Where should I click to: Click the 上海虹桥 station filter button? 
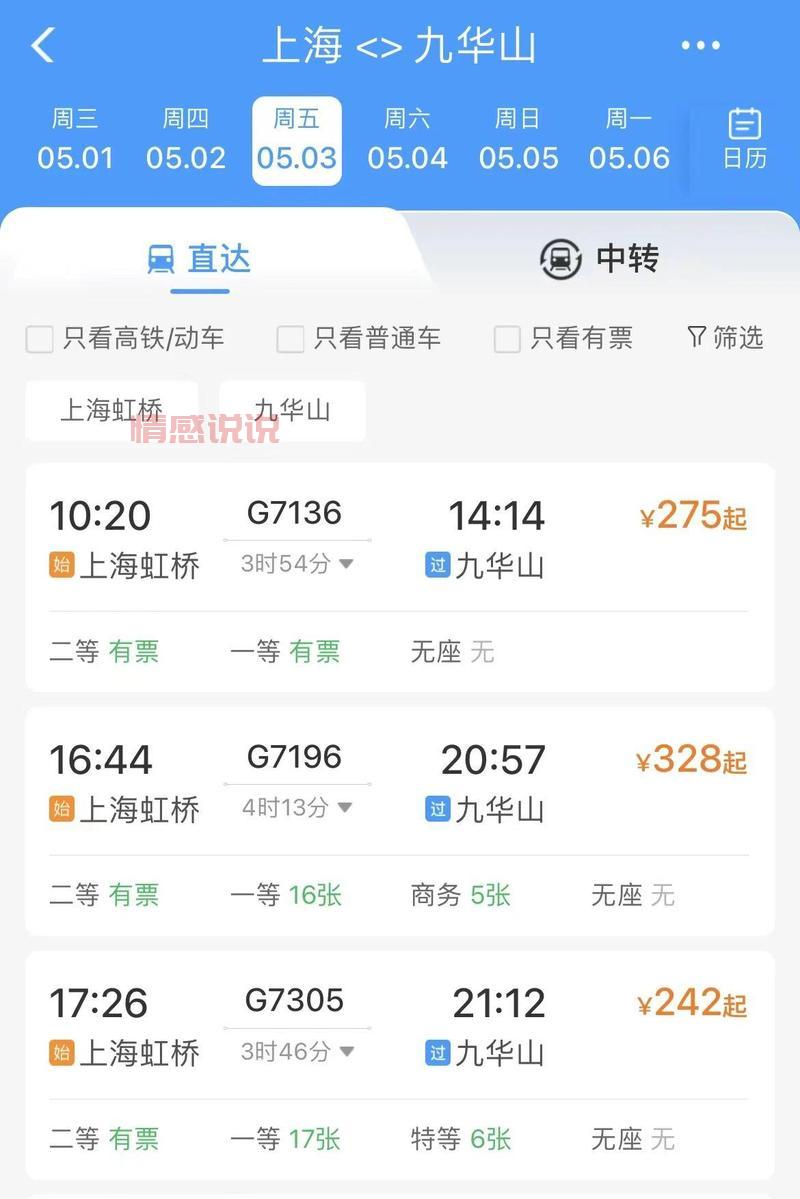click(110, 410)
